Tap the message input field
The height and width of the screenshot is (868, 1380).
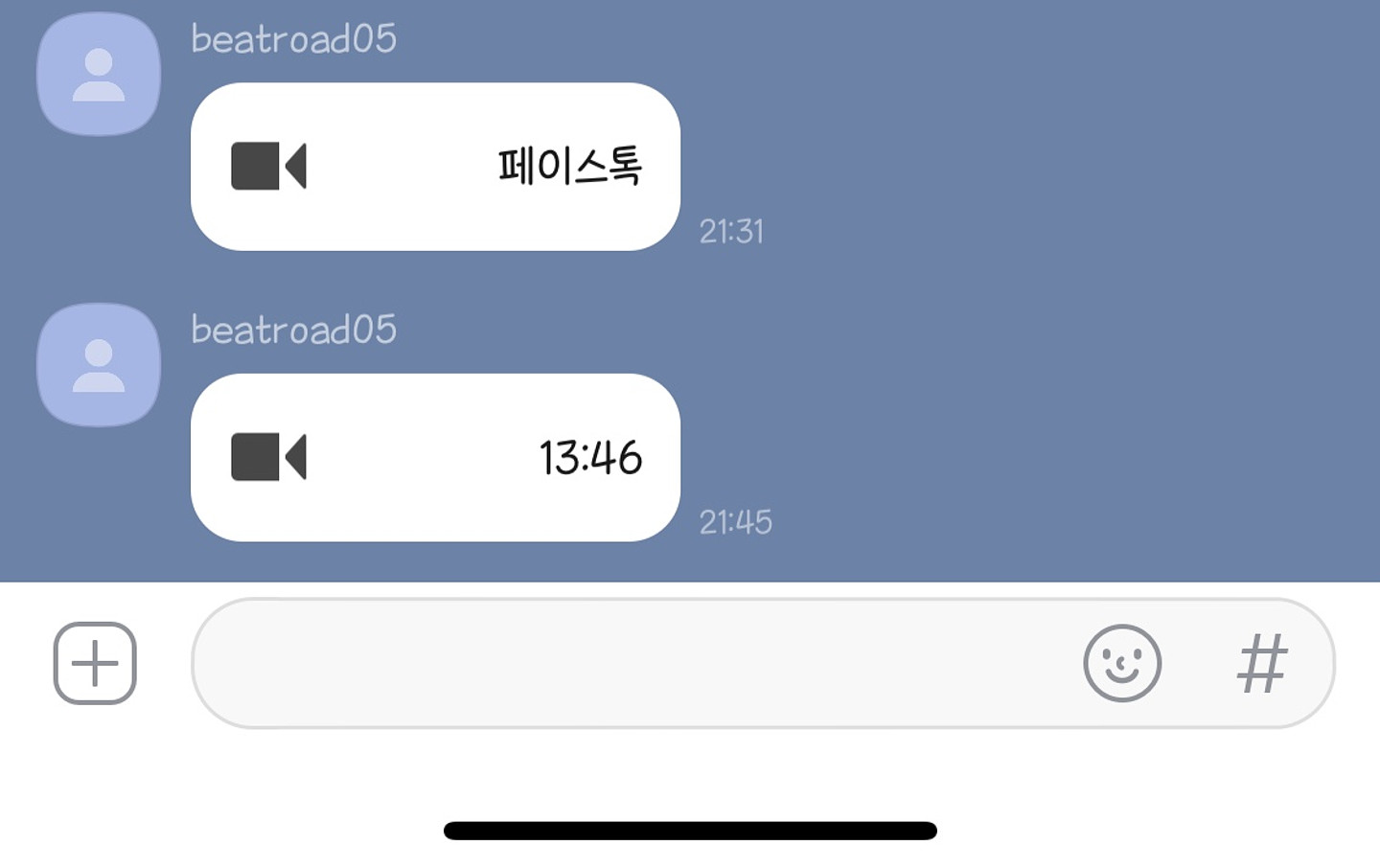pos(632,663)
